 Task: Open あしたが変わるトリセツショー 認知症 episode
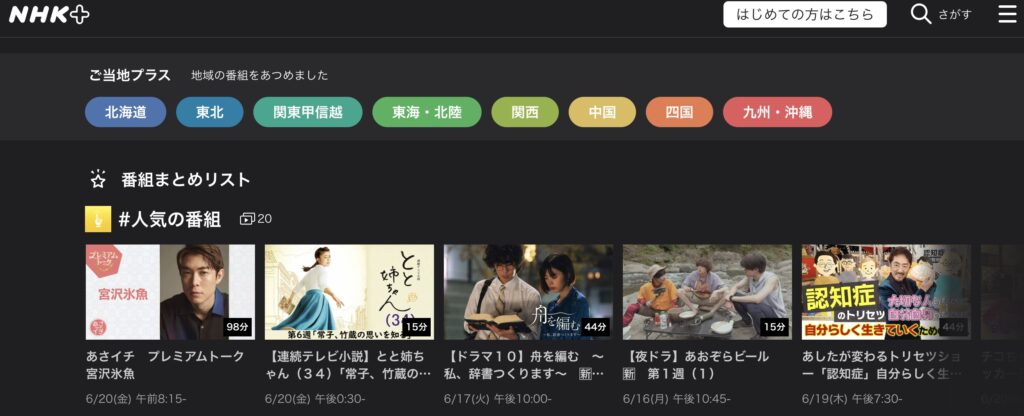(885, 292)
